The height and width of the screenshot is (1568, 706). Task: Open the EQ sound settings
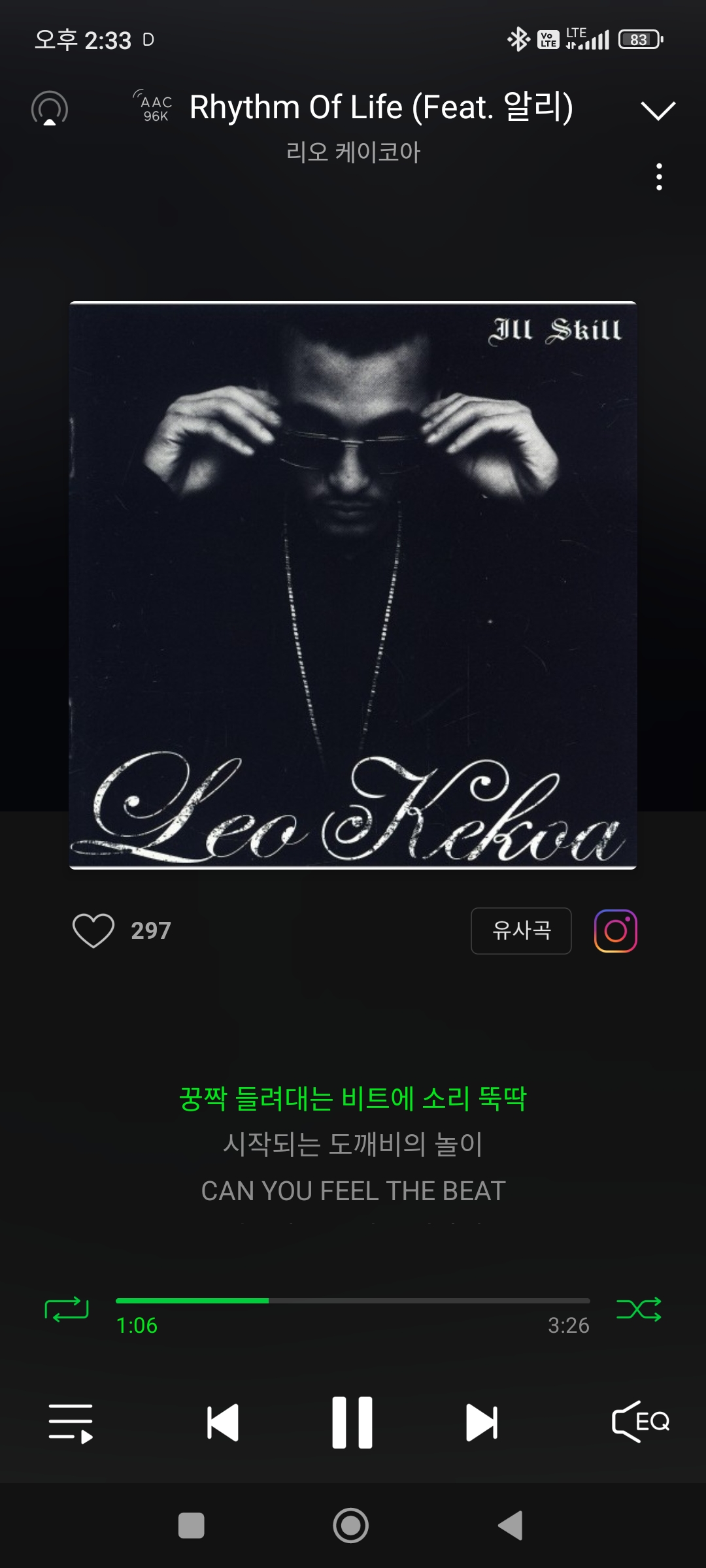(x=641, y=1422)
